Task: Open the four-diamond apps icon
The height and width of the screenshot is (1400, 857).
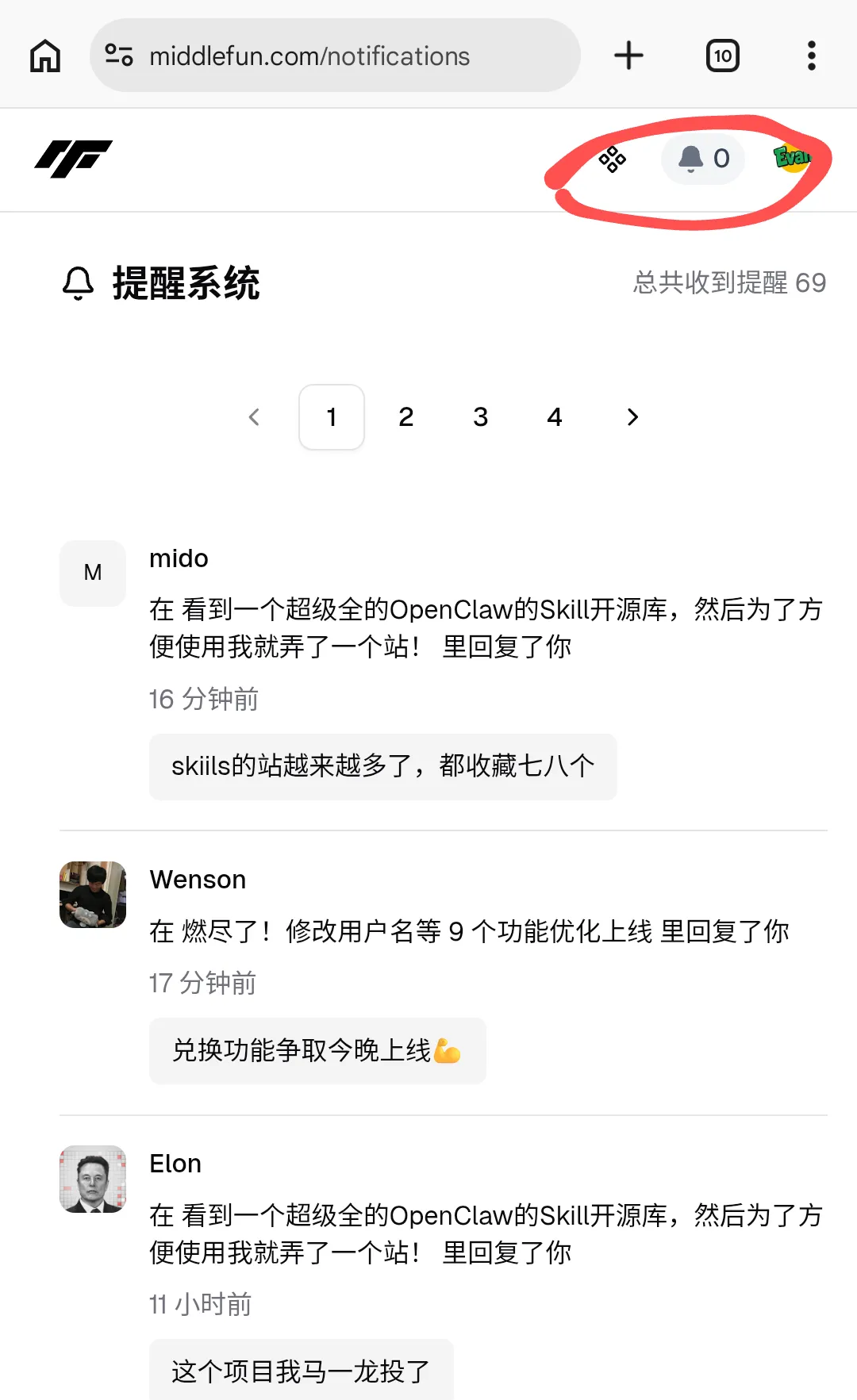Action: (x=612, y=159)
